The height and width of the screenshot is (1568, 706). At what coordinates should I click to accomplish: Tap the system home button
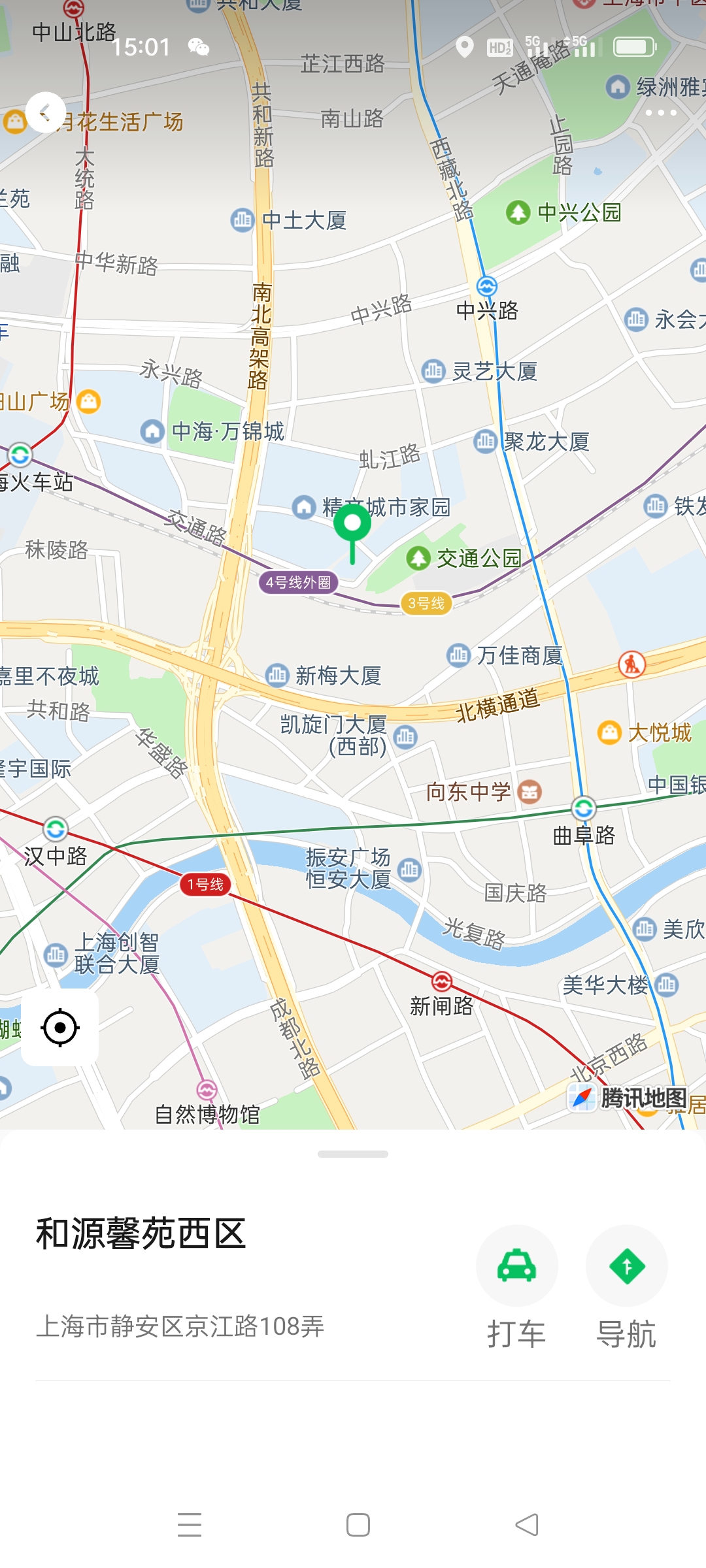pos(358,1525)
